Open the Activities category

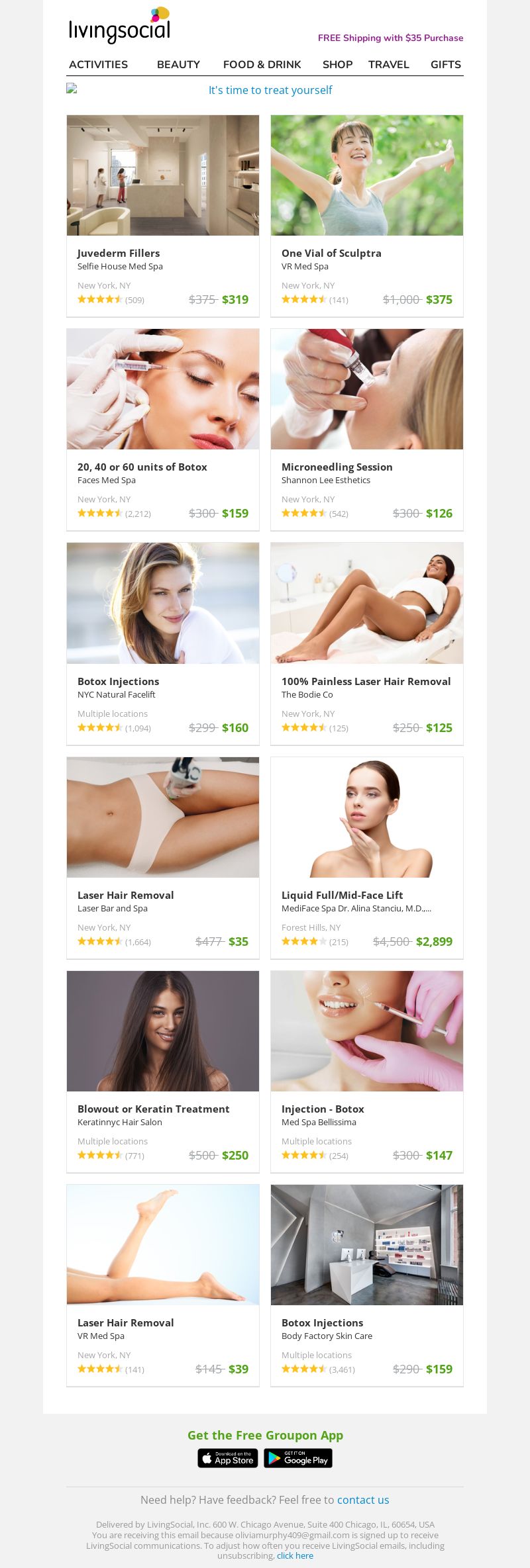[98, 64]
